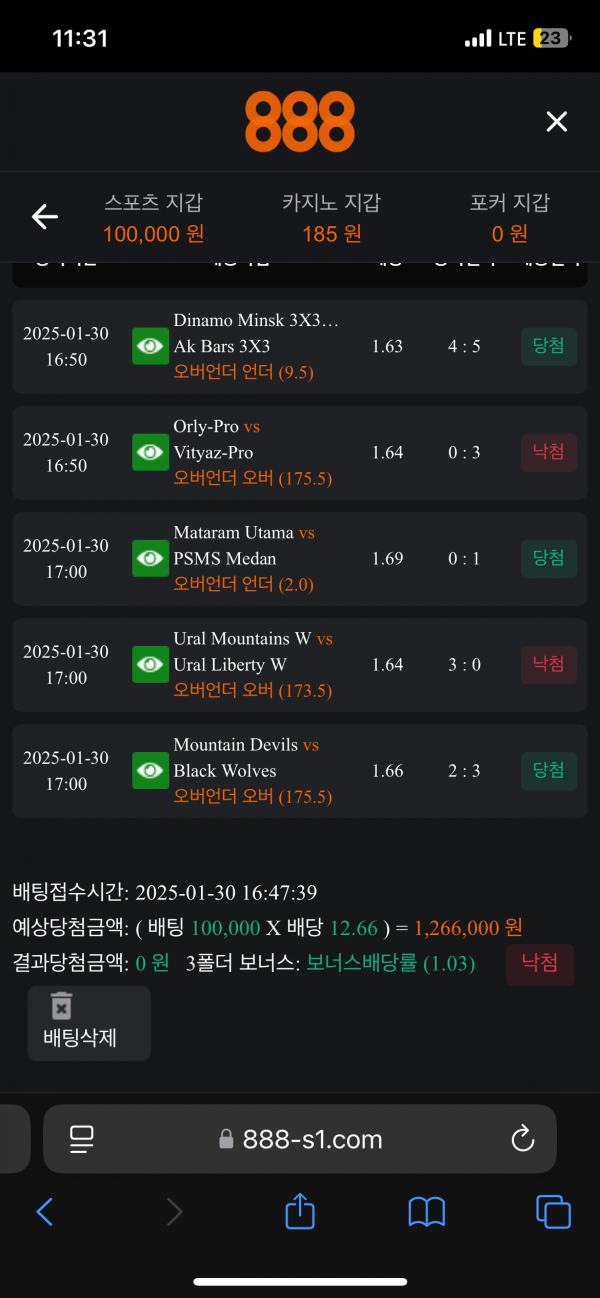Delete this bet with 배팅삭제
The height and width of the screenshot is (1298, 600).
tap(88, 1022)
